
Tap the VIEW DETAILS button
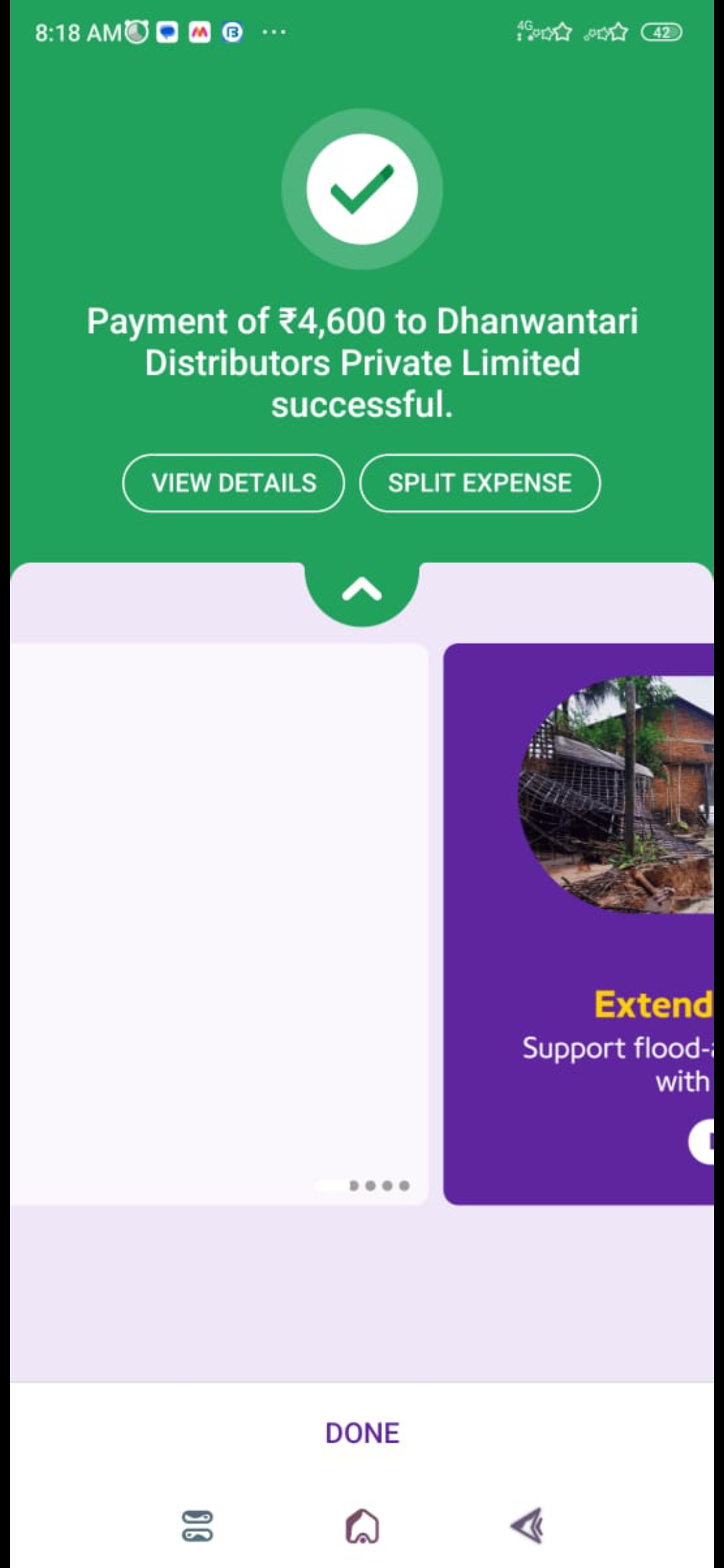click(x=233, y=483)
